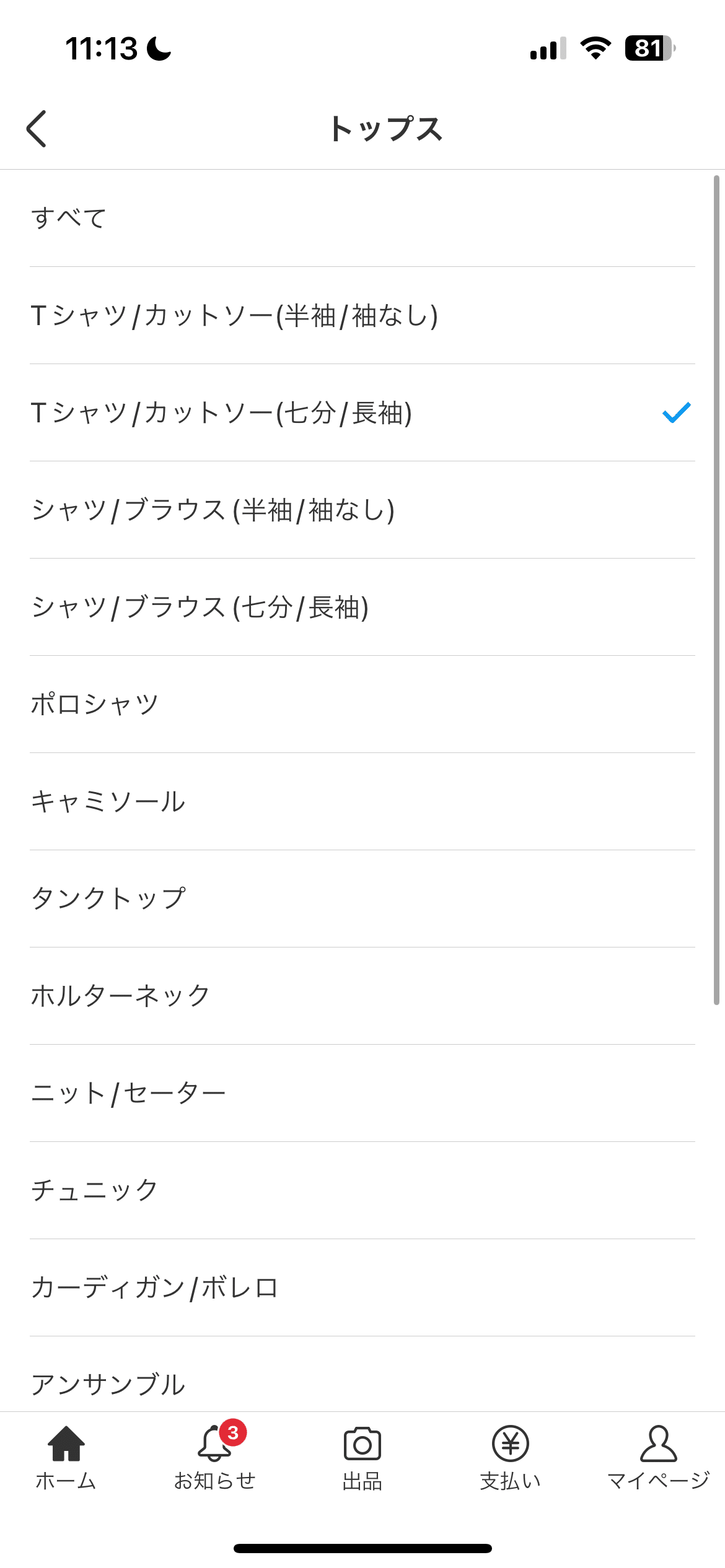Open the お知らせ notifications tab
Screen dimensions: 725x1568
(214, 1458)
